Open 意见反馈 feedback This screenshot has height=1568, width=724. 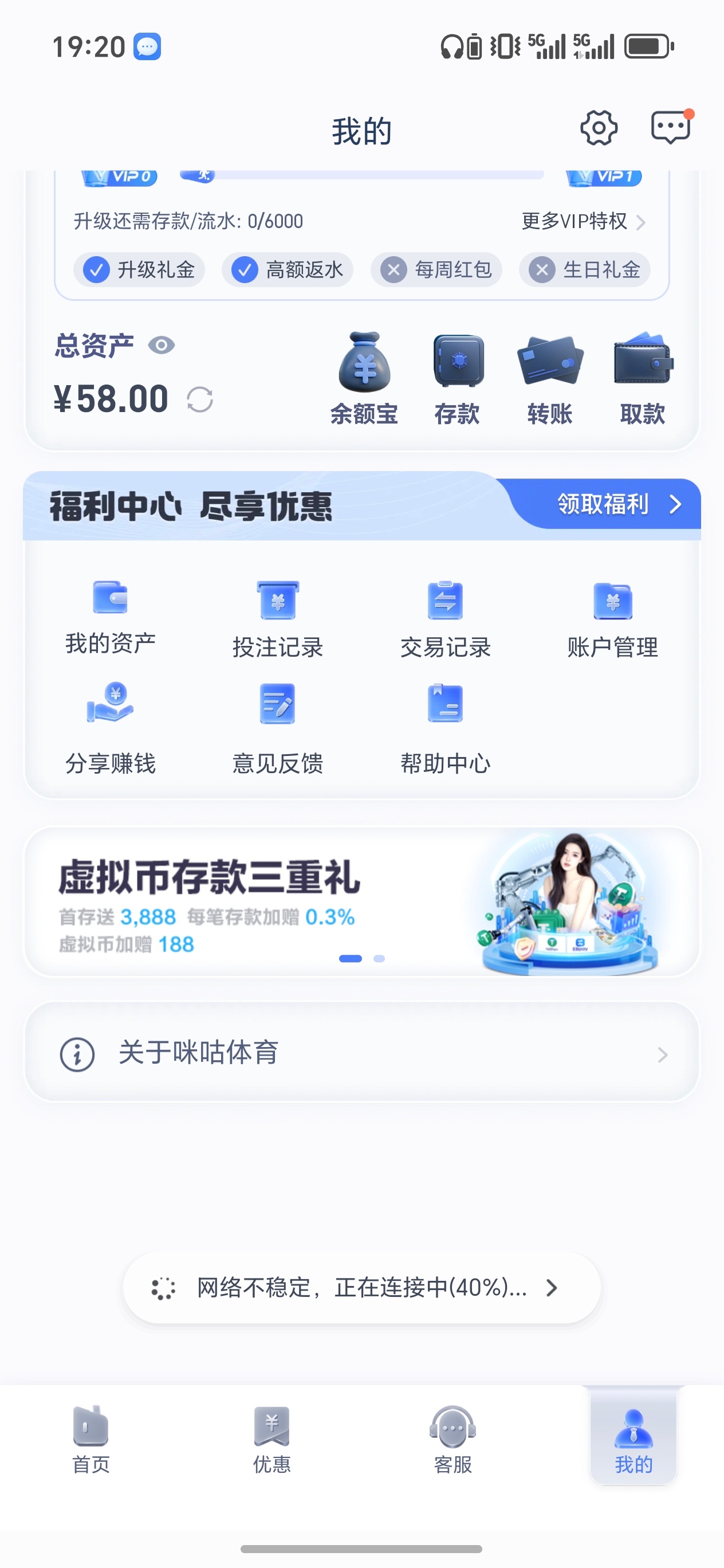(x=277, y=728)
